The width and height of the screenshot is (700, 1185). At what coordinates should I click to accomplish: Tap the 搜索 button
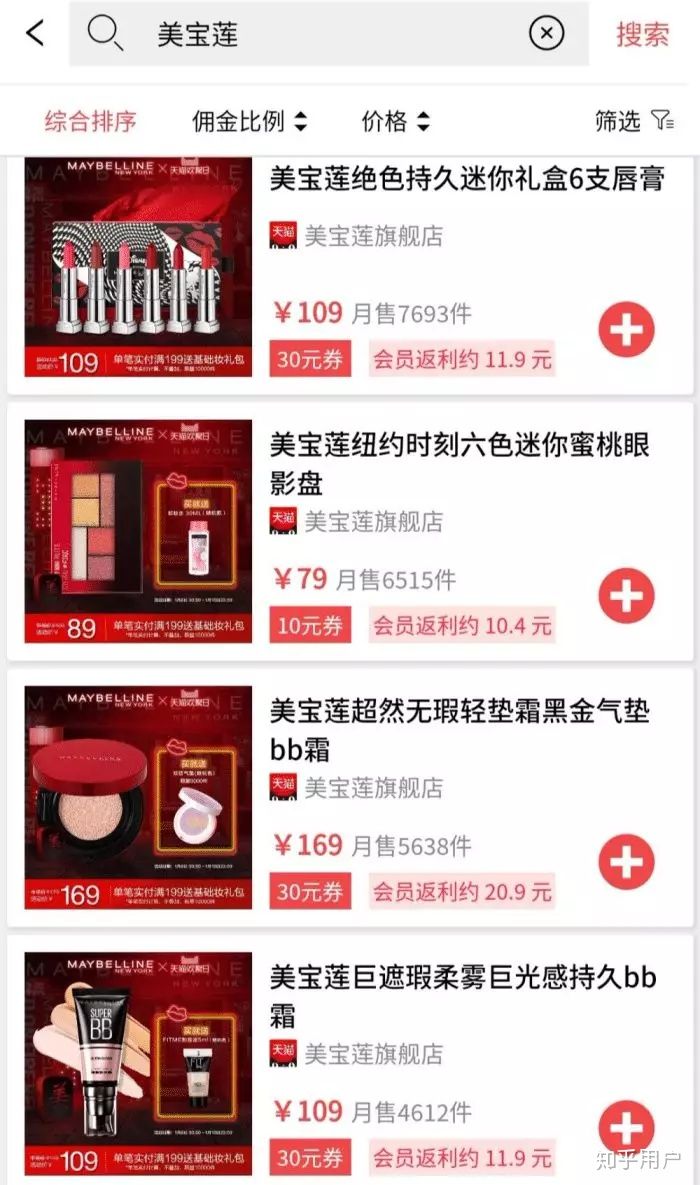[642, 35]
